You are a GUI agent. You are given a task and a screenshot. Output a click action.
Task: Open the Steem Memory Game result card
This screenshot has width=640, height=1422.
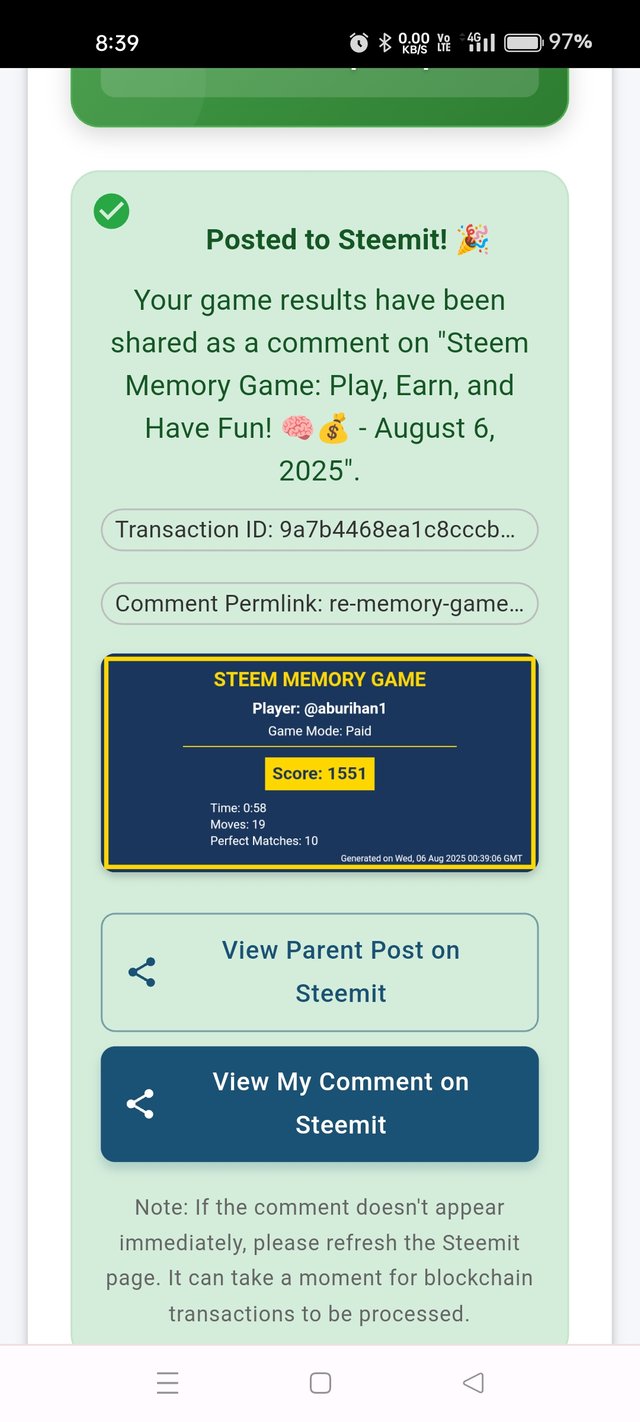[x=319, y=762]
